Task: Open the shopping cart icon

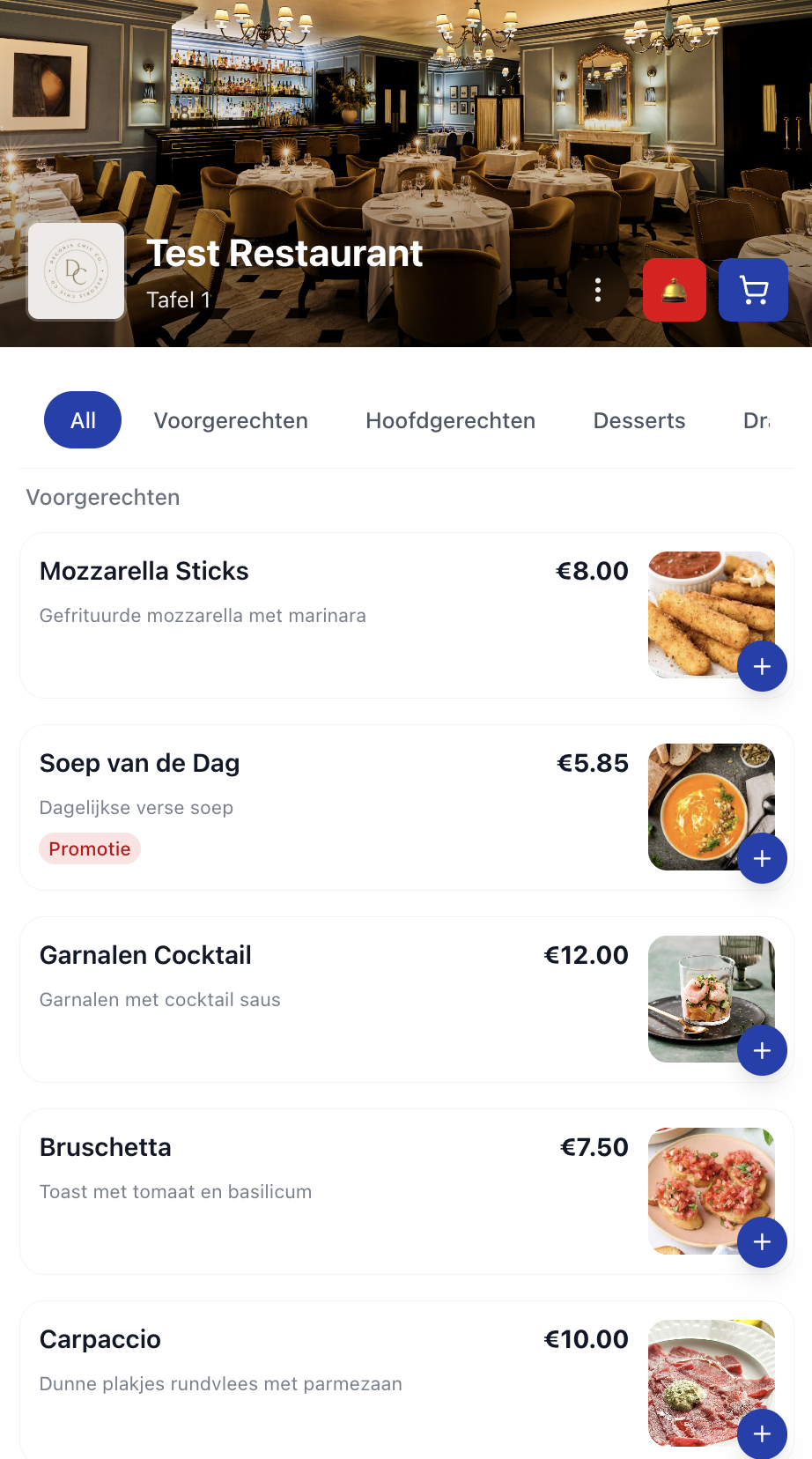Action: pos(752,290)
